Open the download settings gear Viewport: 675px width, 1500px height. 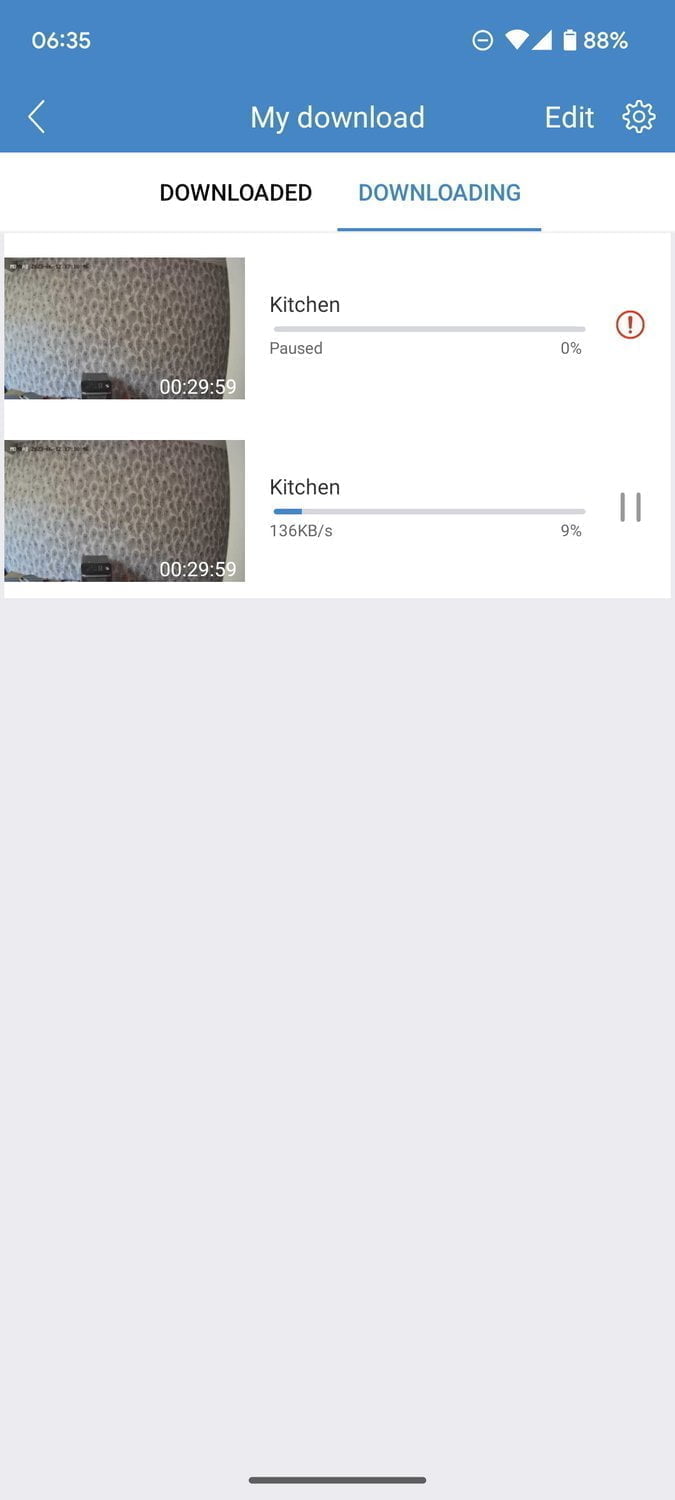point(638,117)
